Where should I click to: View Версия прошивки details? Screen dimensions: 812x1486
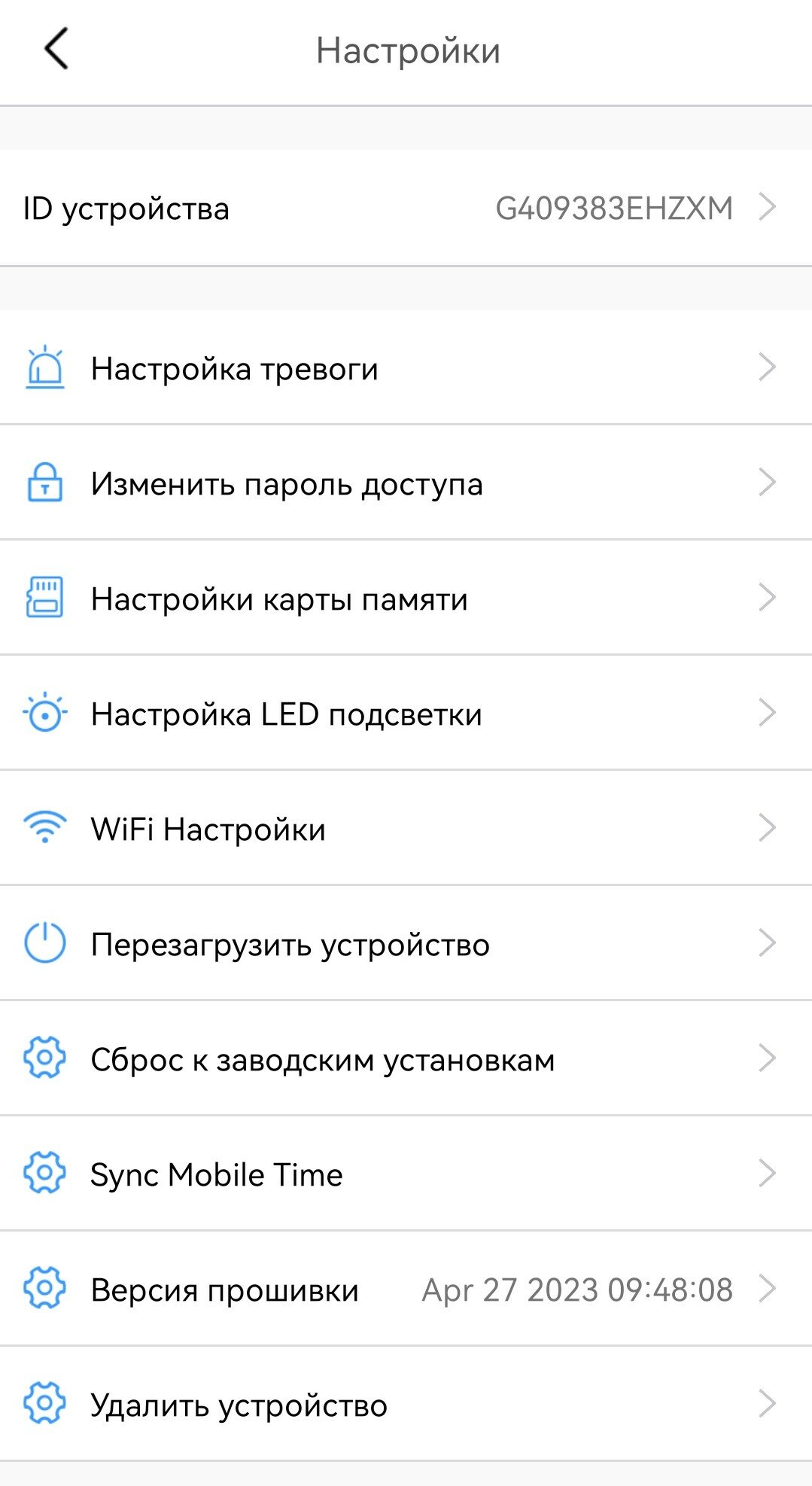406,1290
